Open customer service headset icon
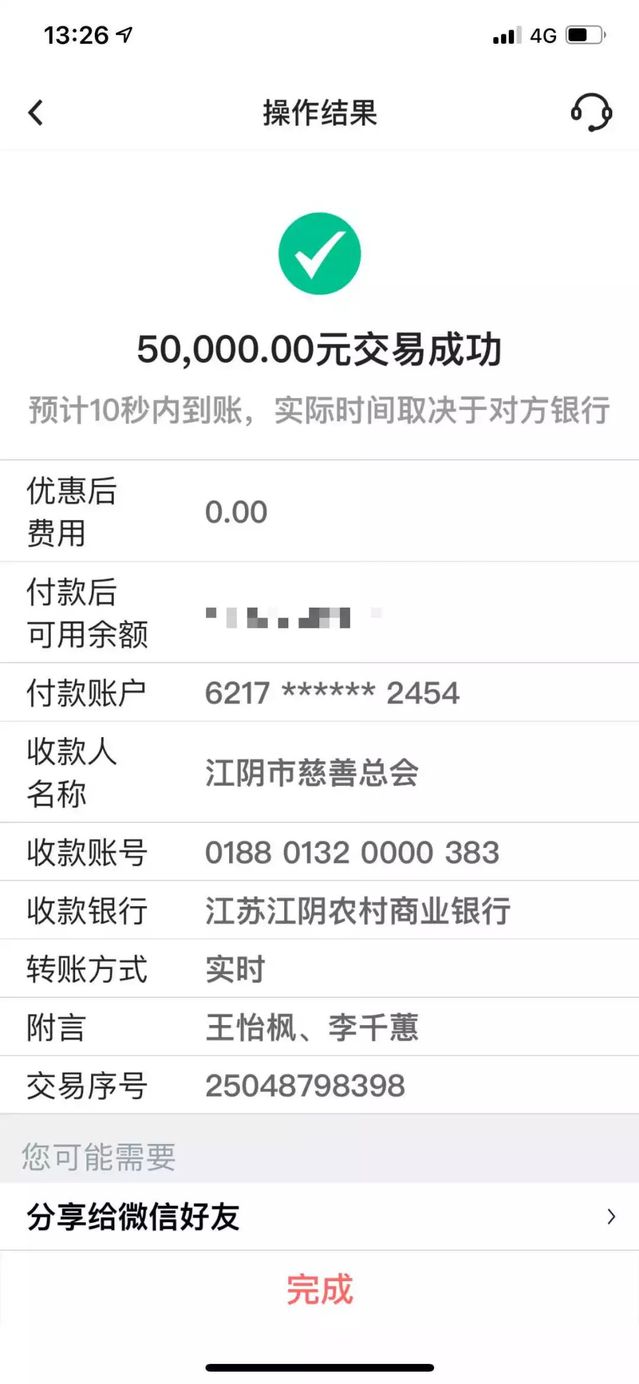The image size is (639, 1384). [591, 112]
